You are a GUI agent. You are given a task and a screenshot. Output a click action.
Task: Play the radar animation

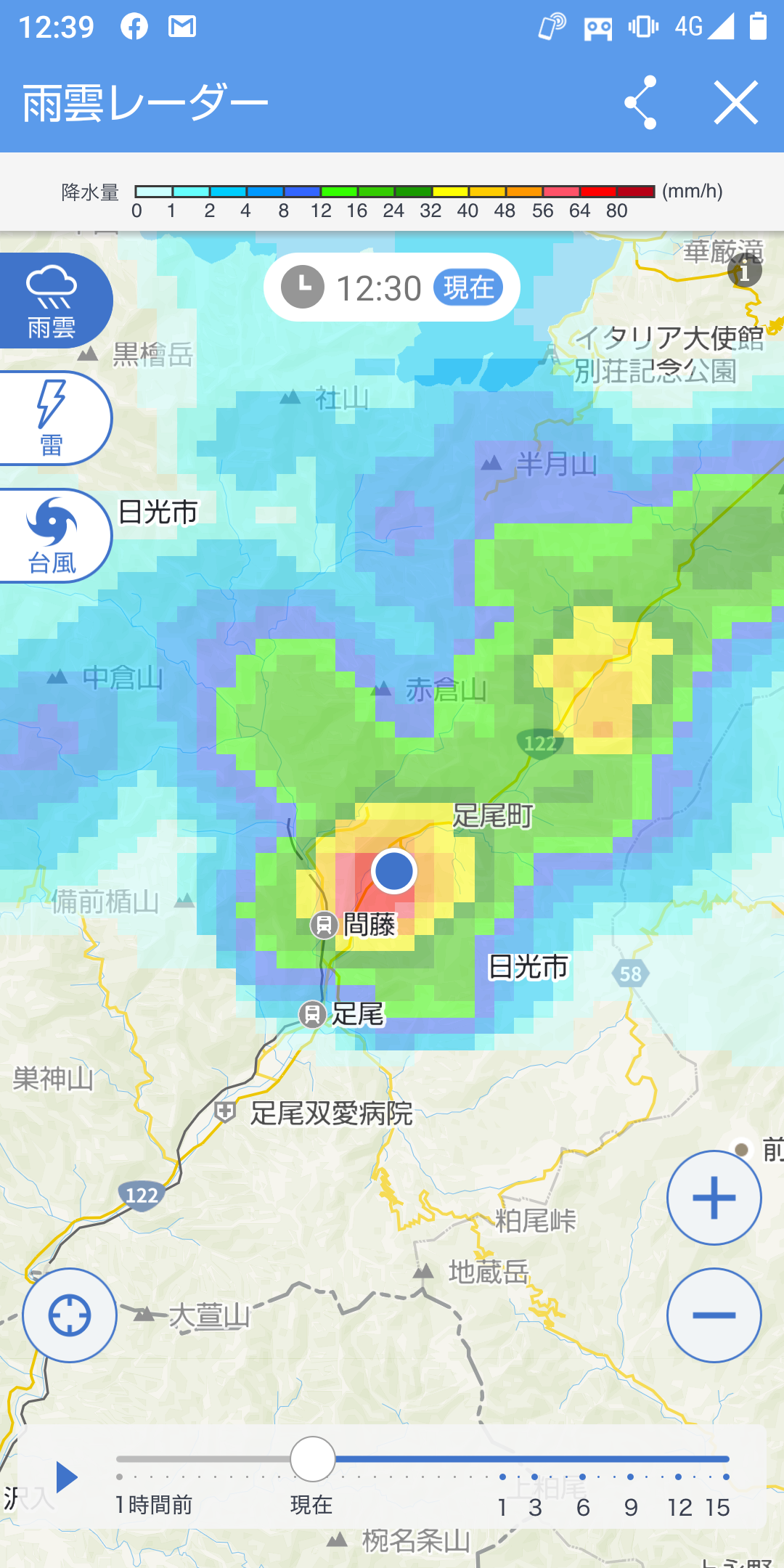coord(67,1477)
